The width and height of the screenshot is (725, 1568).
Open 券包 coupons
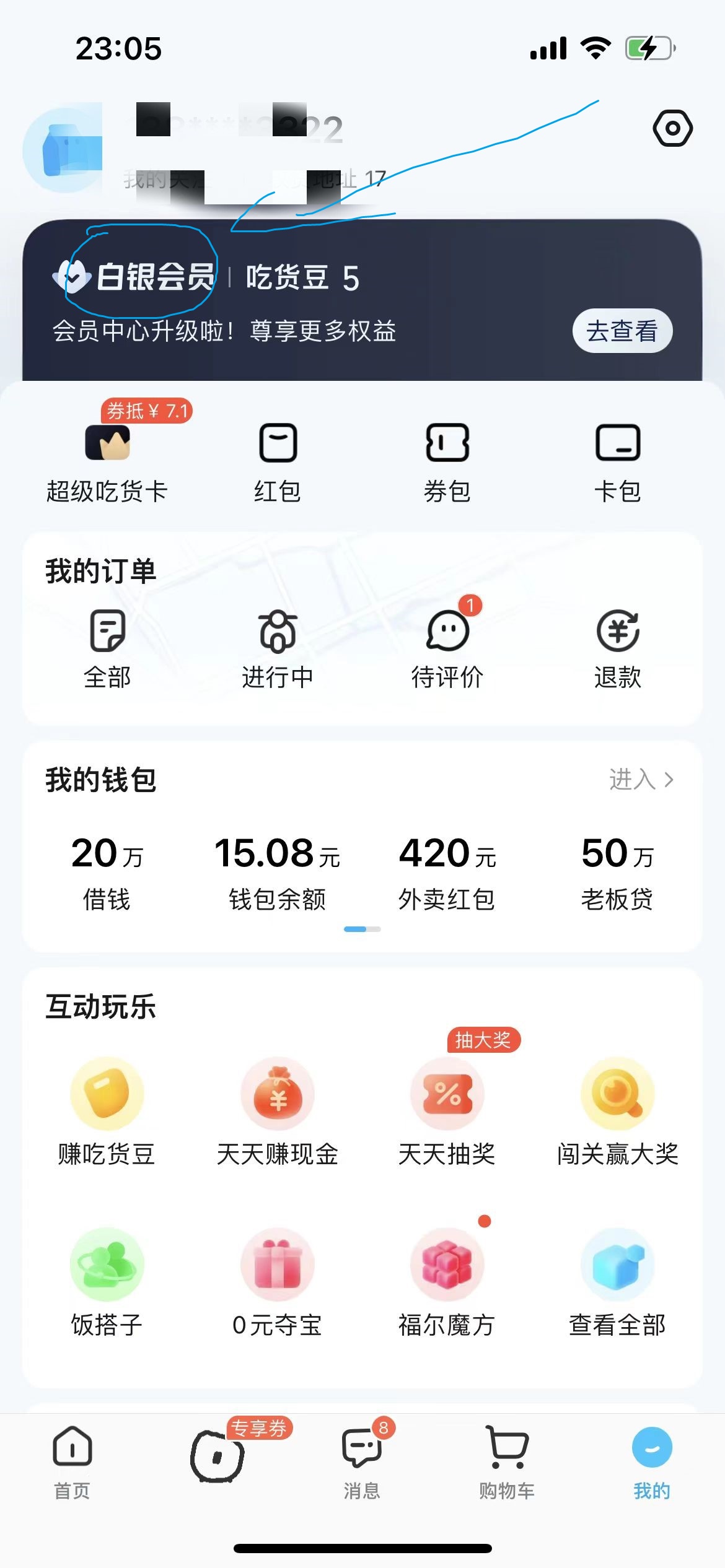pos(447,463)
